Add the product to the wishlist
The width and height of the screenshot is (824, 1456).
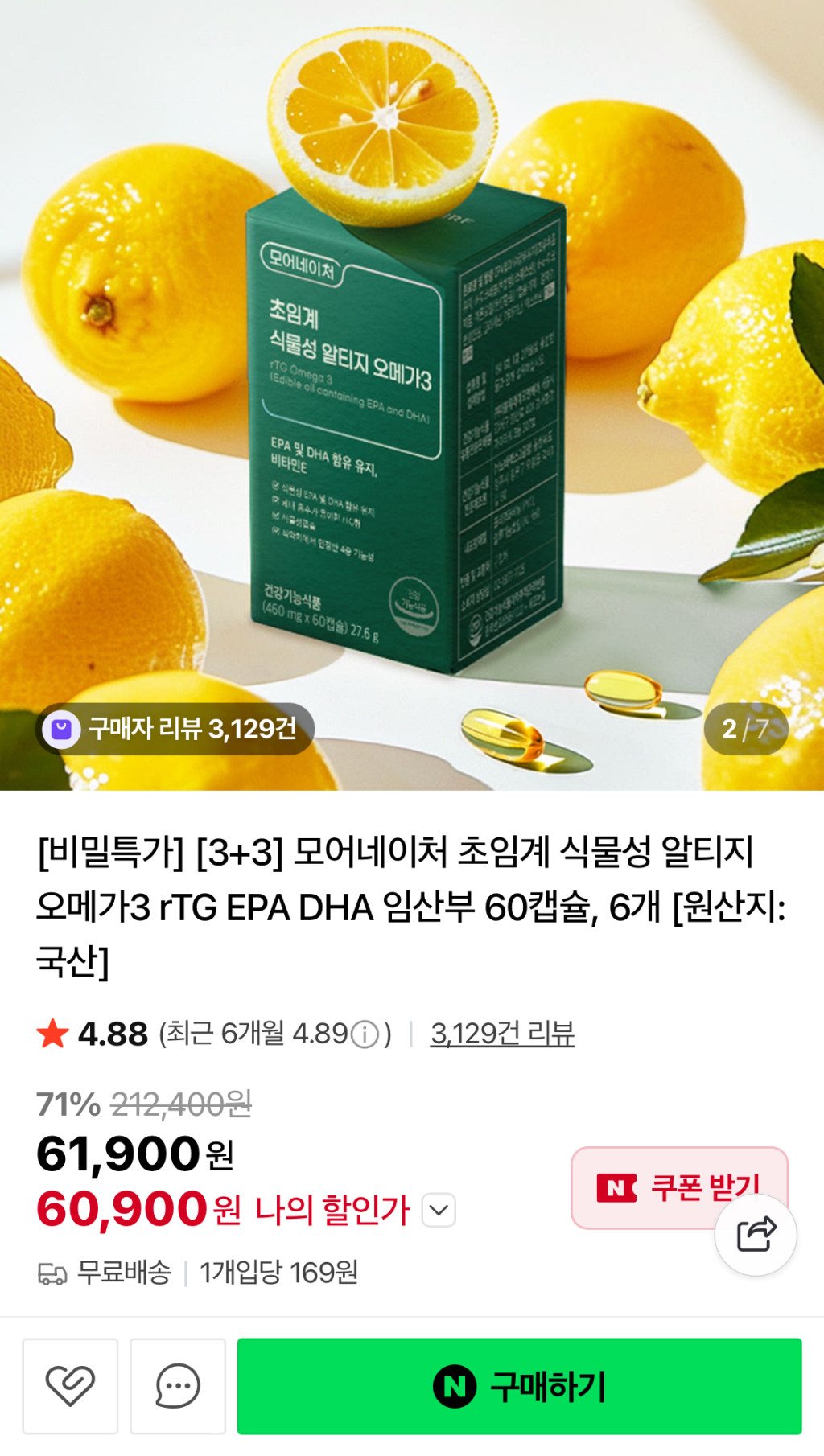tap(70, 1386)
